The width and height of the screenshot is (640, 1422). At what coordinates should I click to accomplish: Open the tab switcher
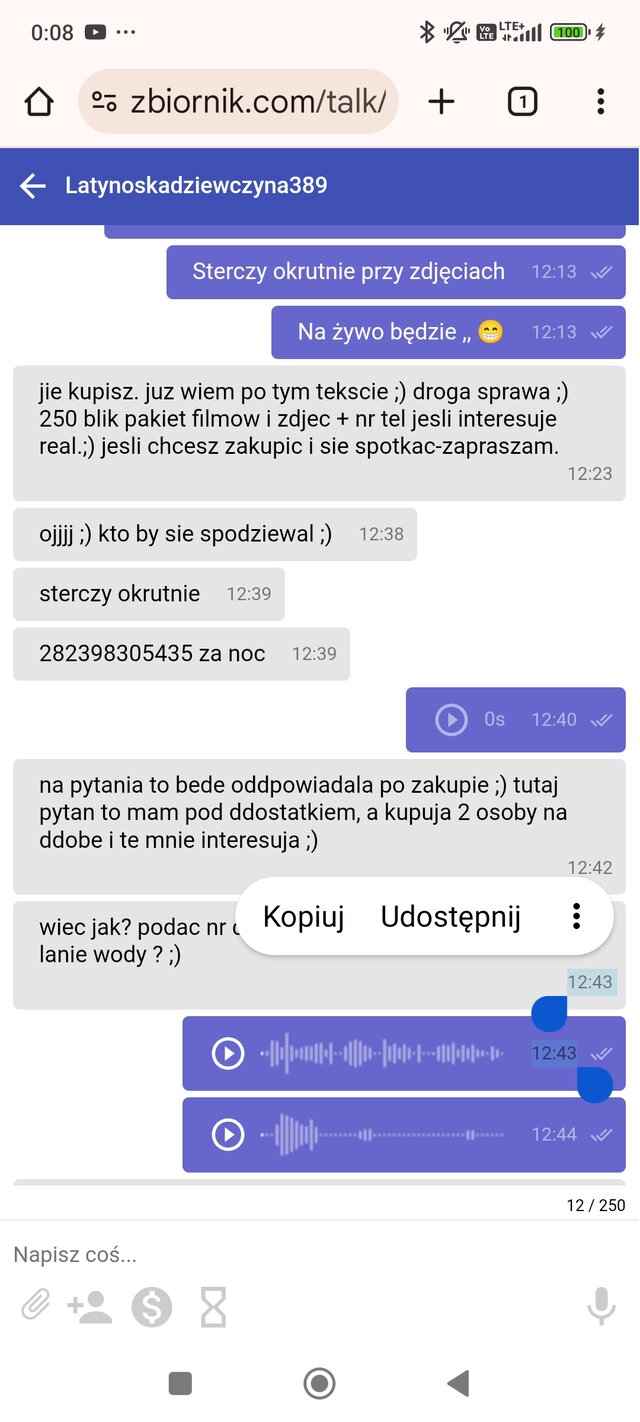[x=522, y=101]
